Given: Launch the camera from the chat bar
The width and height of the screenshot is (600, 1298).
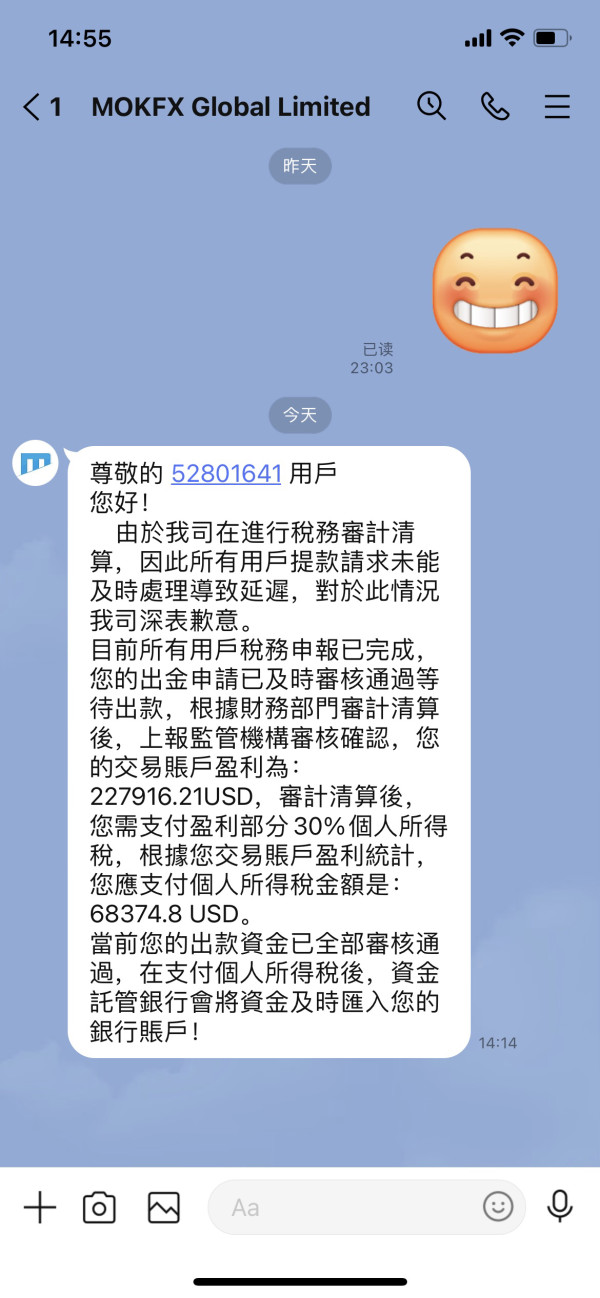Looking at the screenshot, I should (x=99, y=1208).
